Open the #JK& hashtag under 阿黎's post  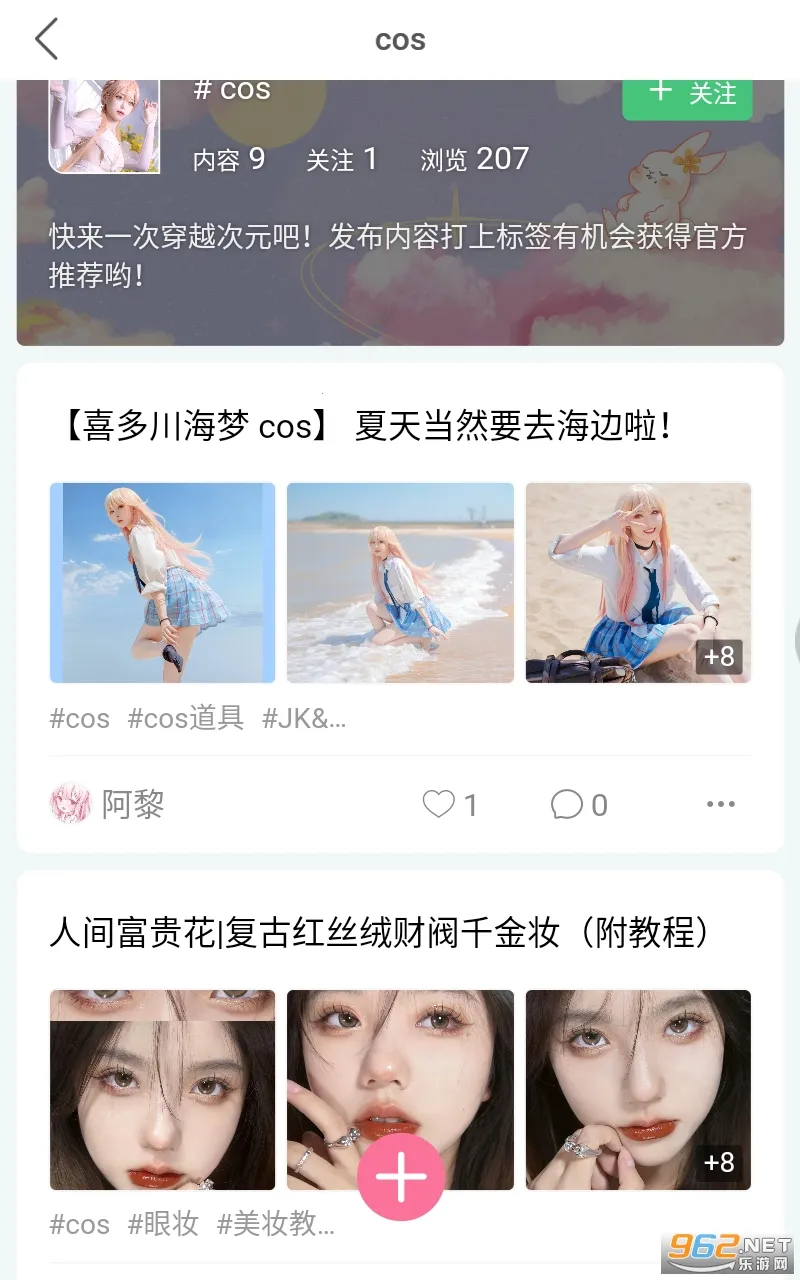[x=303, y=718]
